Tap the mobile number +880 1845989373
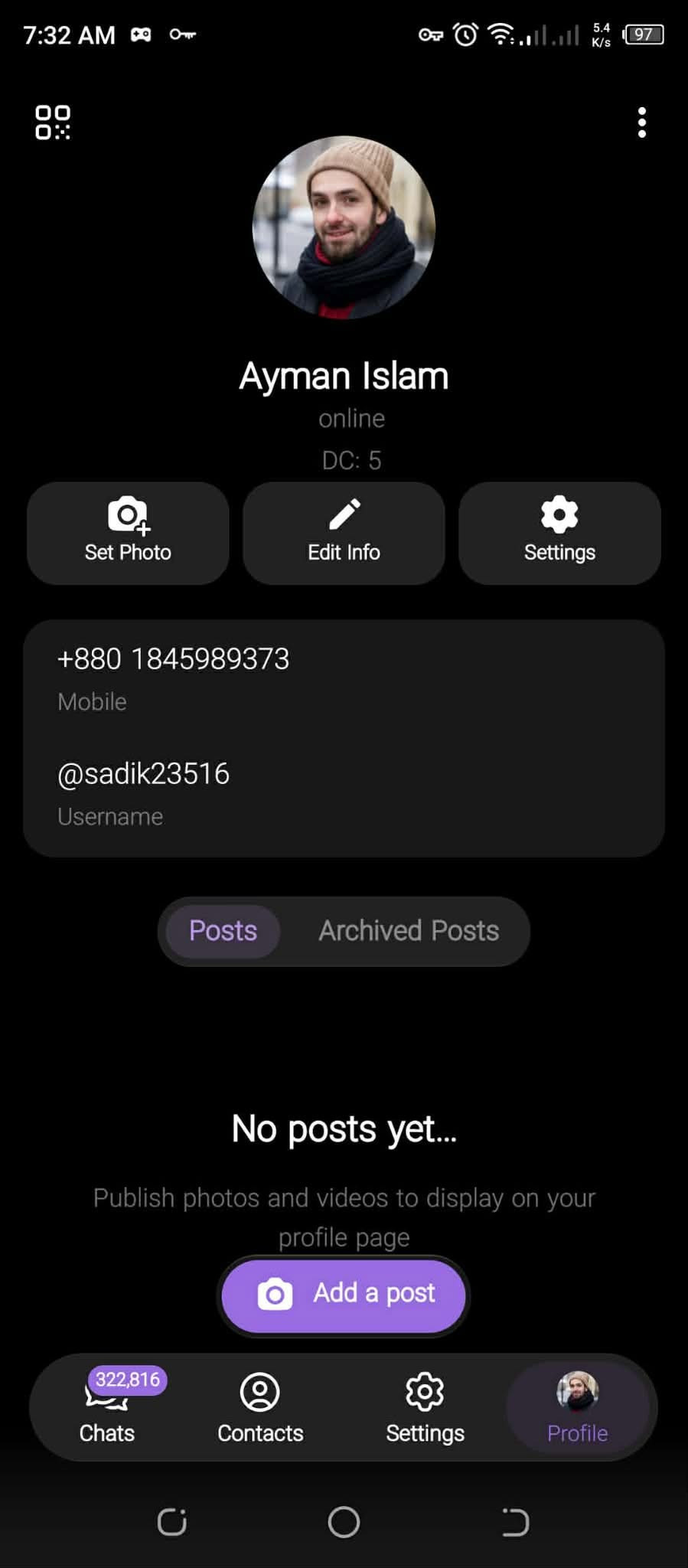 point(174,659)
